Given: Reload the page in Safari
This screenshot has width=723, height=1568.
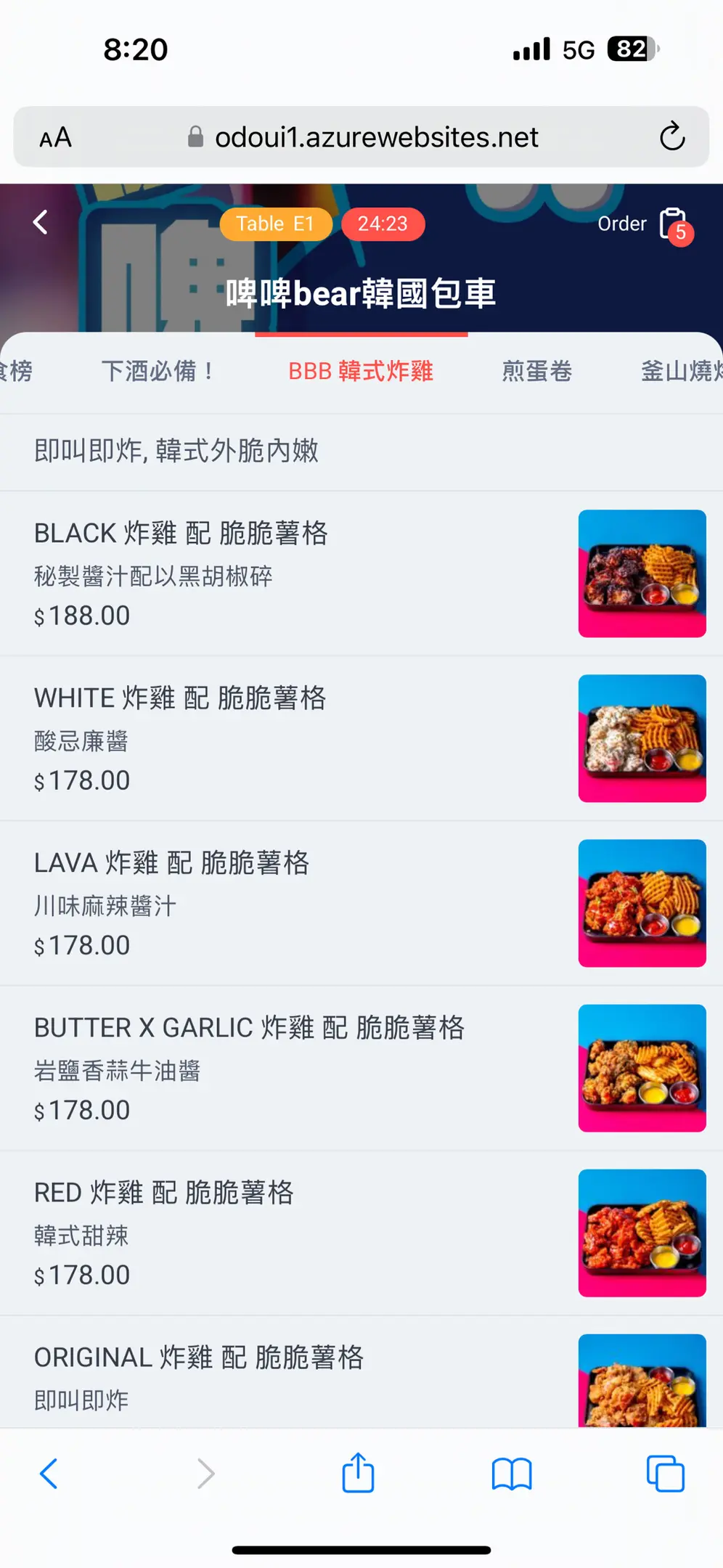Looking at the screenshot, I should [672, 136].
